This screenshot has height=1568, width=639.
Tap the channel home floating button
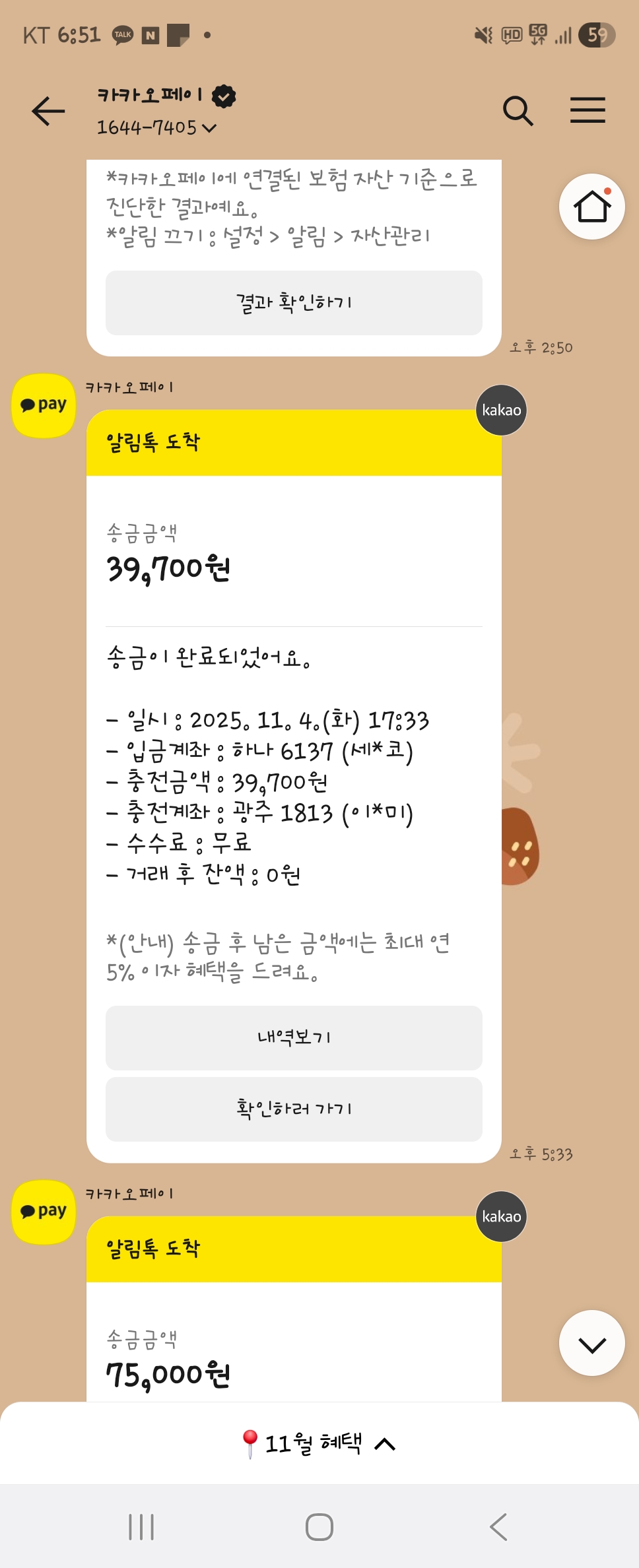coord(591,207)
